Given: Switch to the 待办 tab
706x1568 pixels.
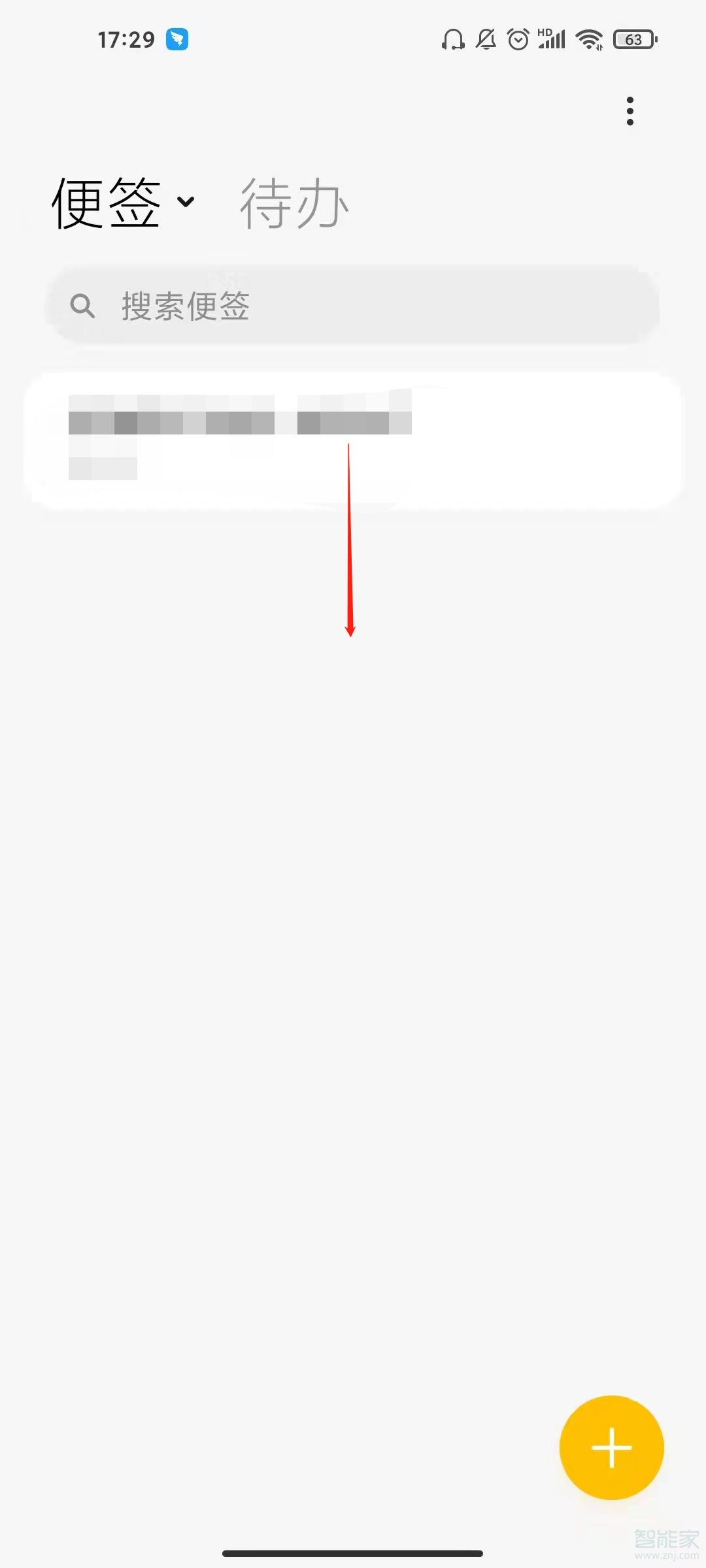Looking at the screenshot, I should (x=294, y=204).
